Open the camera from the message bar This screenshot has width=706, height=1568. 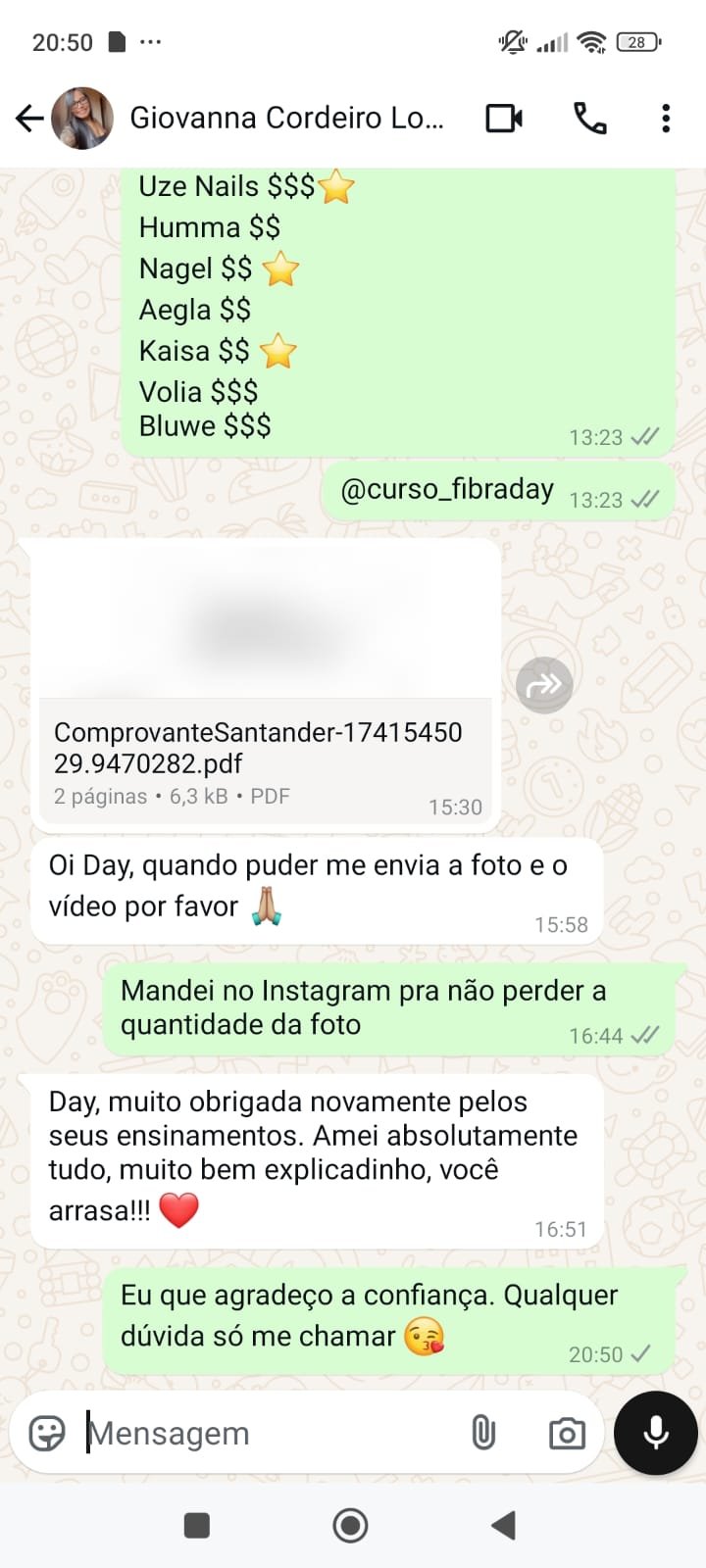point(567,1434)
